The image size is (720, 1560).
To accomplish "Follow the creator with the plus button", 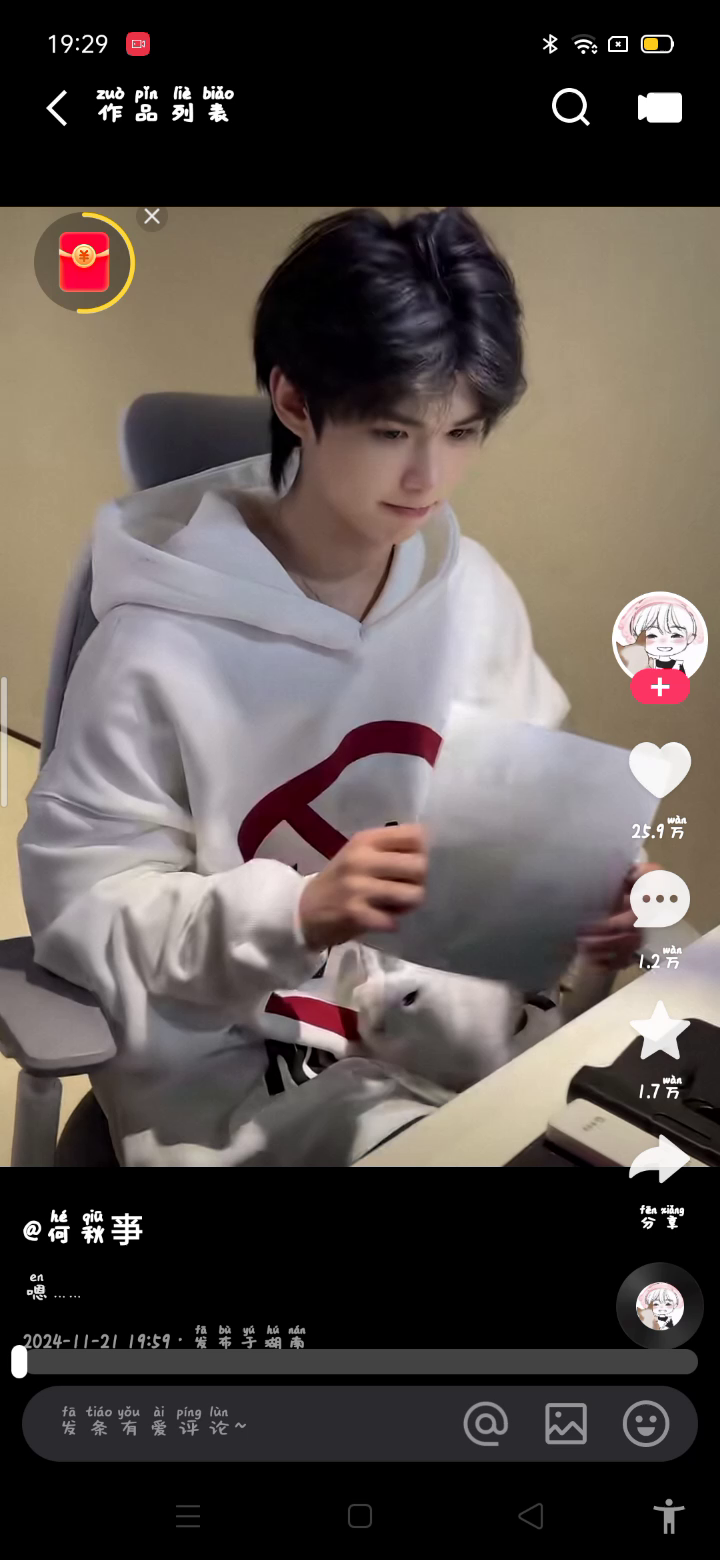I will tap(659, 688).
